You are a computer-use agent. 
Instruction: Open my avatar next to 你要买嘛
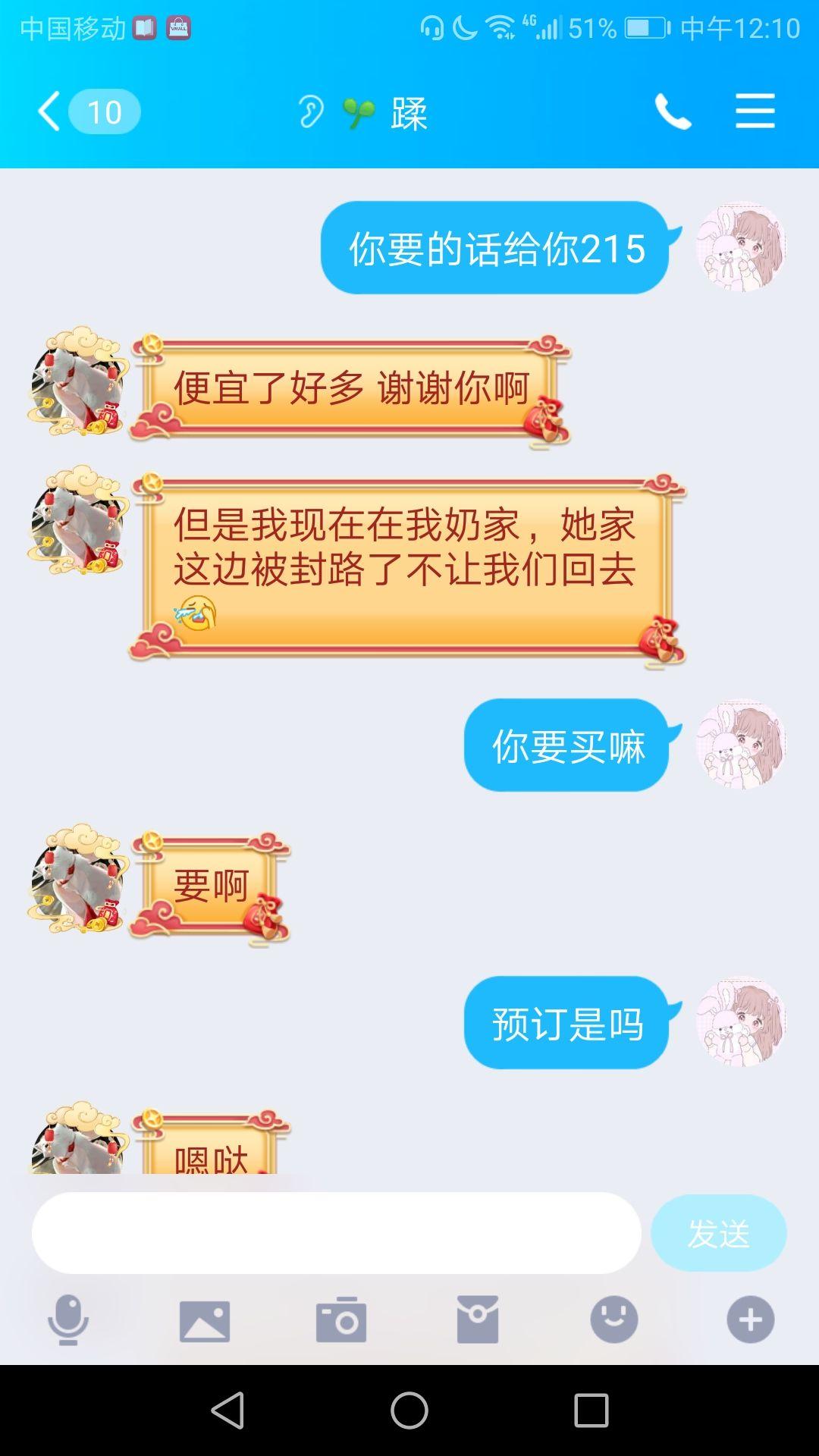coord(741,744)
